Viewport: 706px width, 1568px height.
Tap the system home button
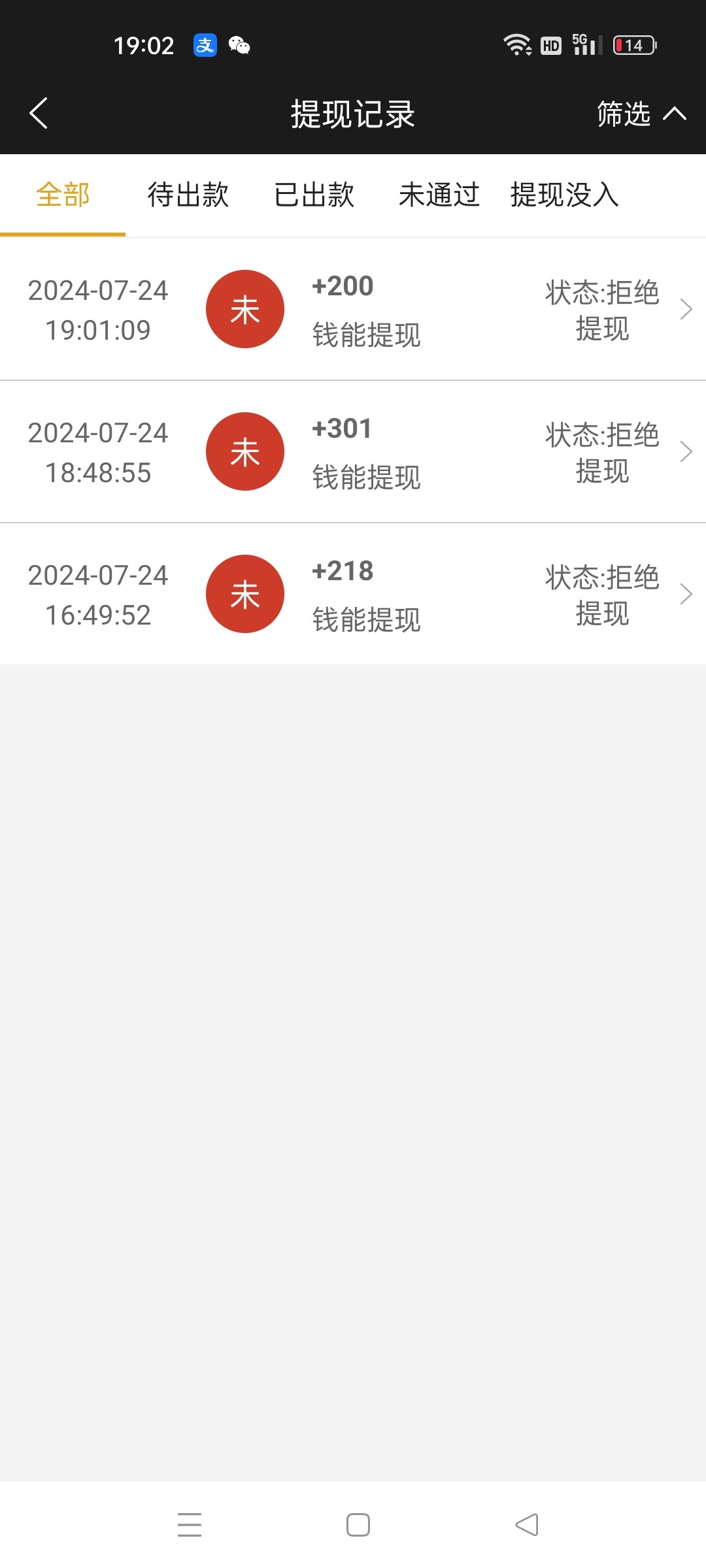click(358, 1525)
